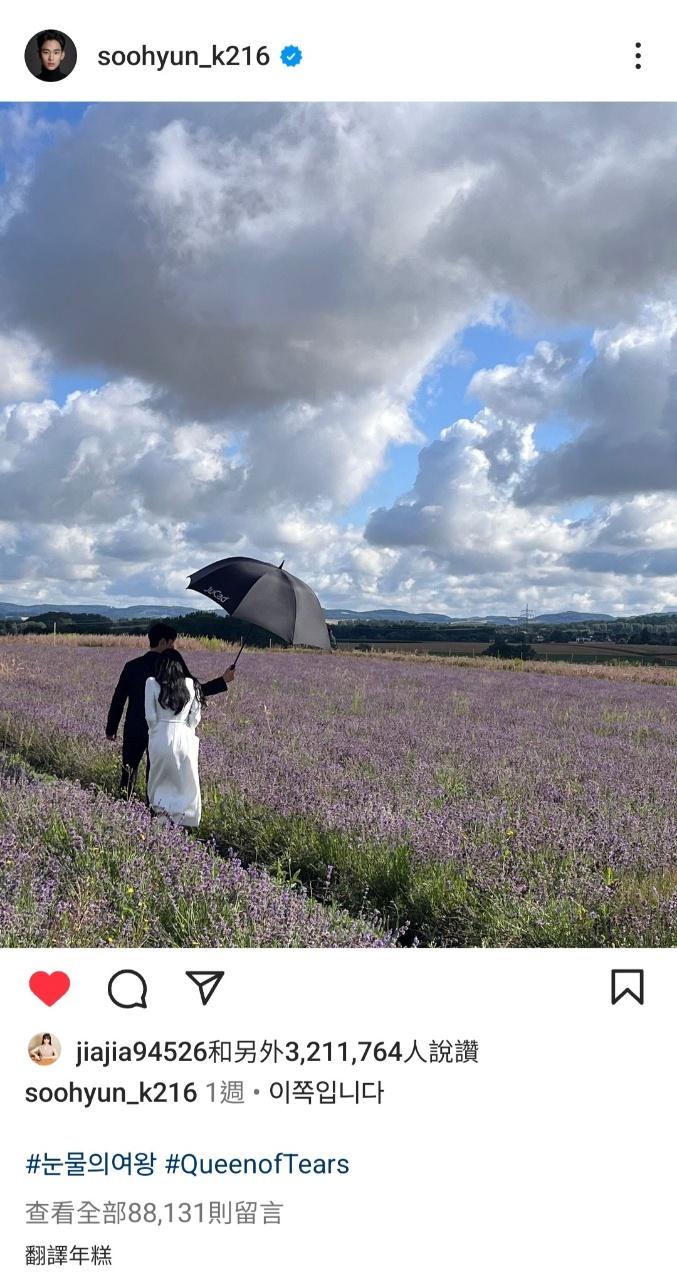Open the lavender field post photo

point(338,524)
